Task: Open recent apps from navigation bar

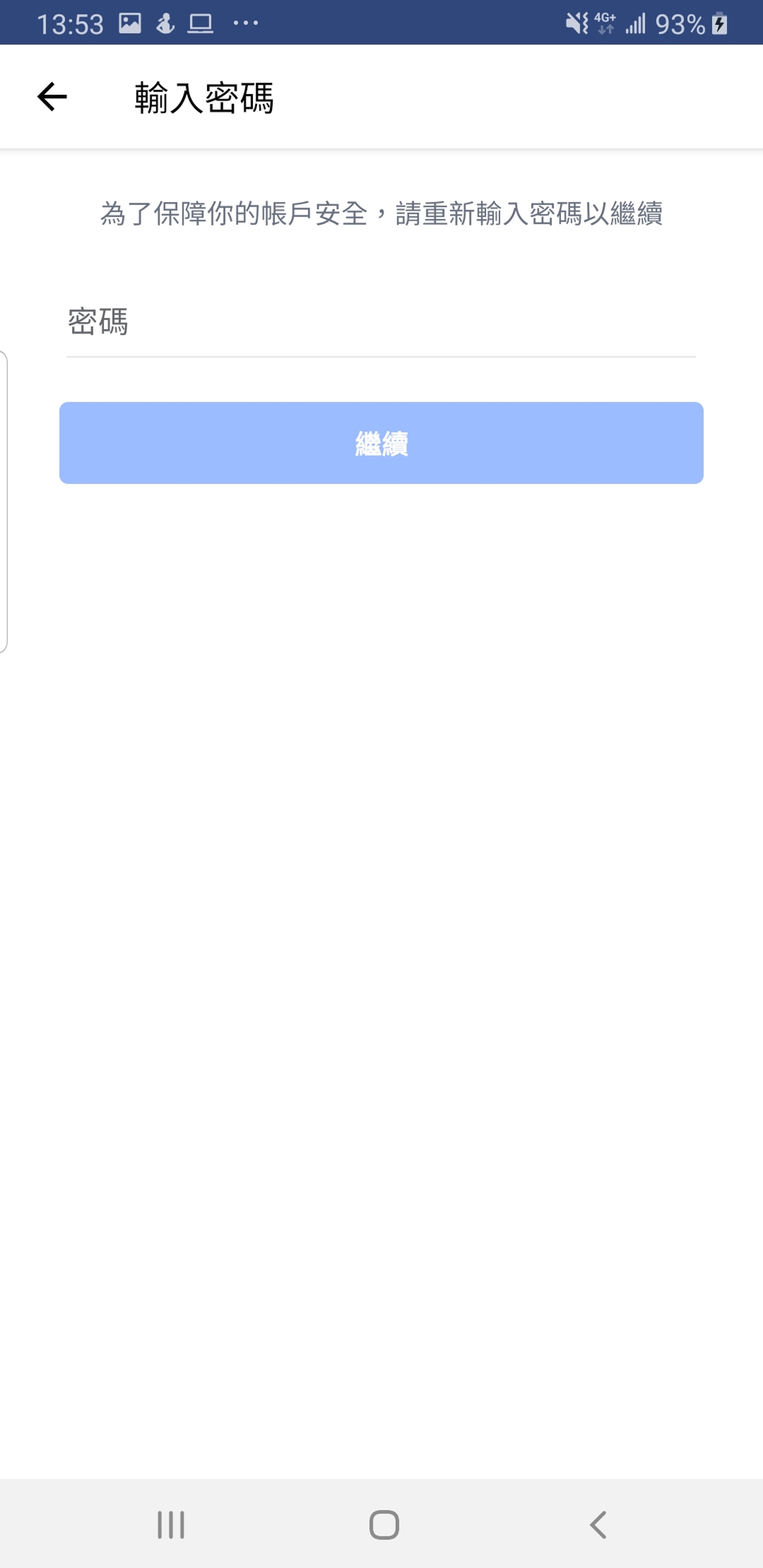Action: coord(170,1524)
